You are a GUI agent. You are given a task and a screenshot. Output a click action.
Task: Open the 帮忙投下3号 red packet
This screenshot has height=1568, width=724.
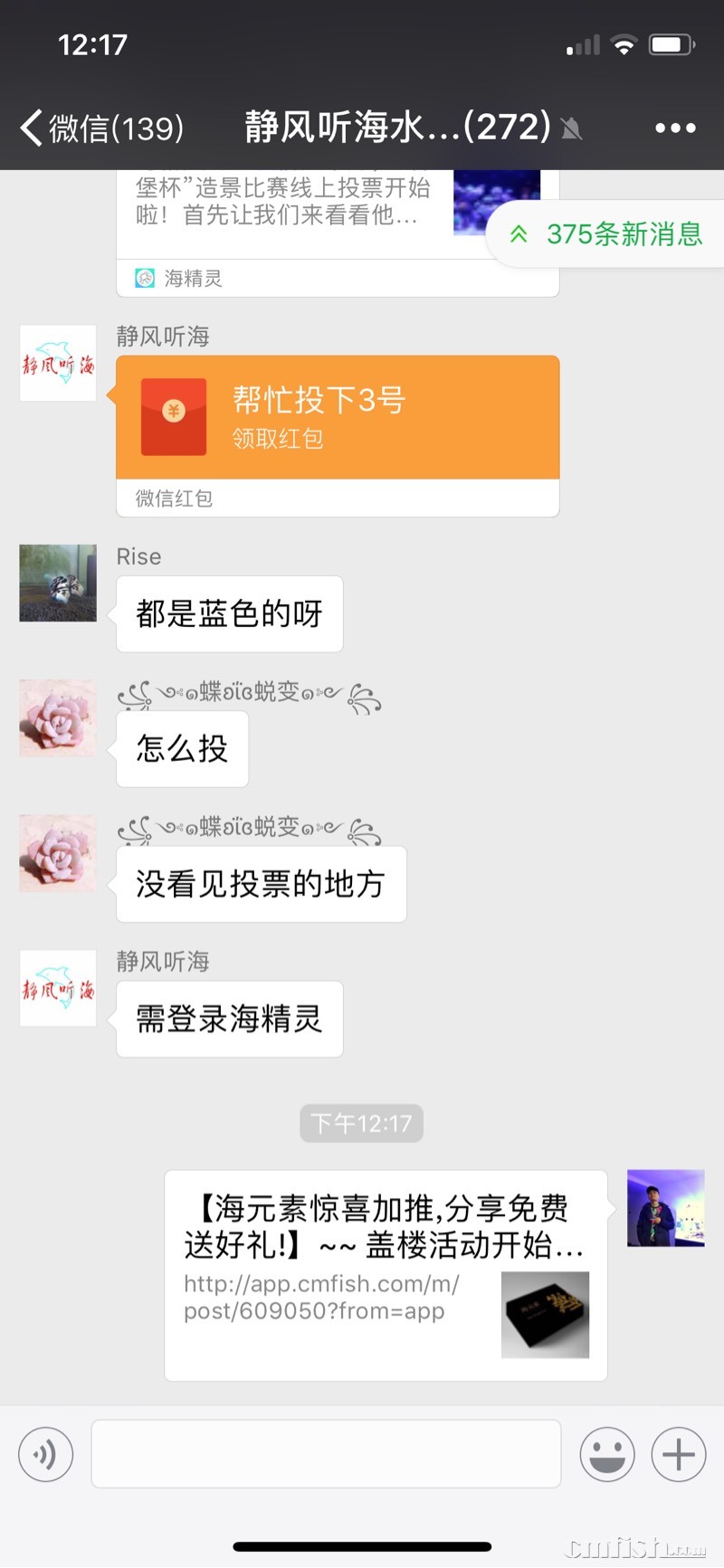point(338,417)
